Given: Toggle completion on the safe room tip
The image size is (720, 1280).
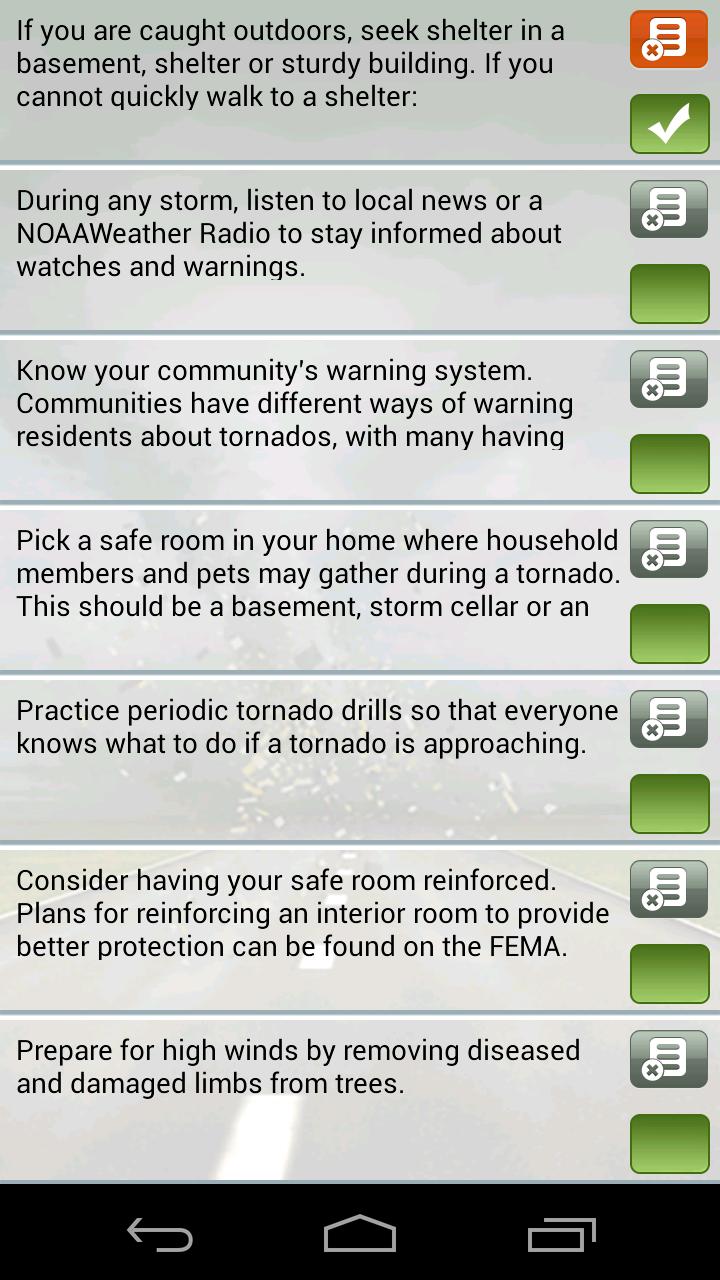Looking at the screenshot, I should 668,632.
